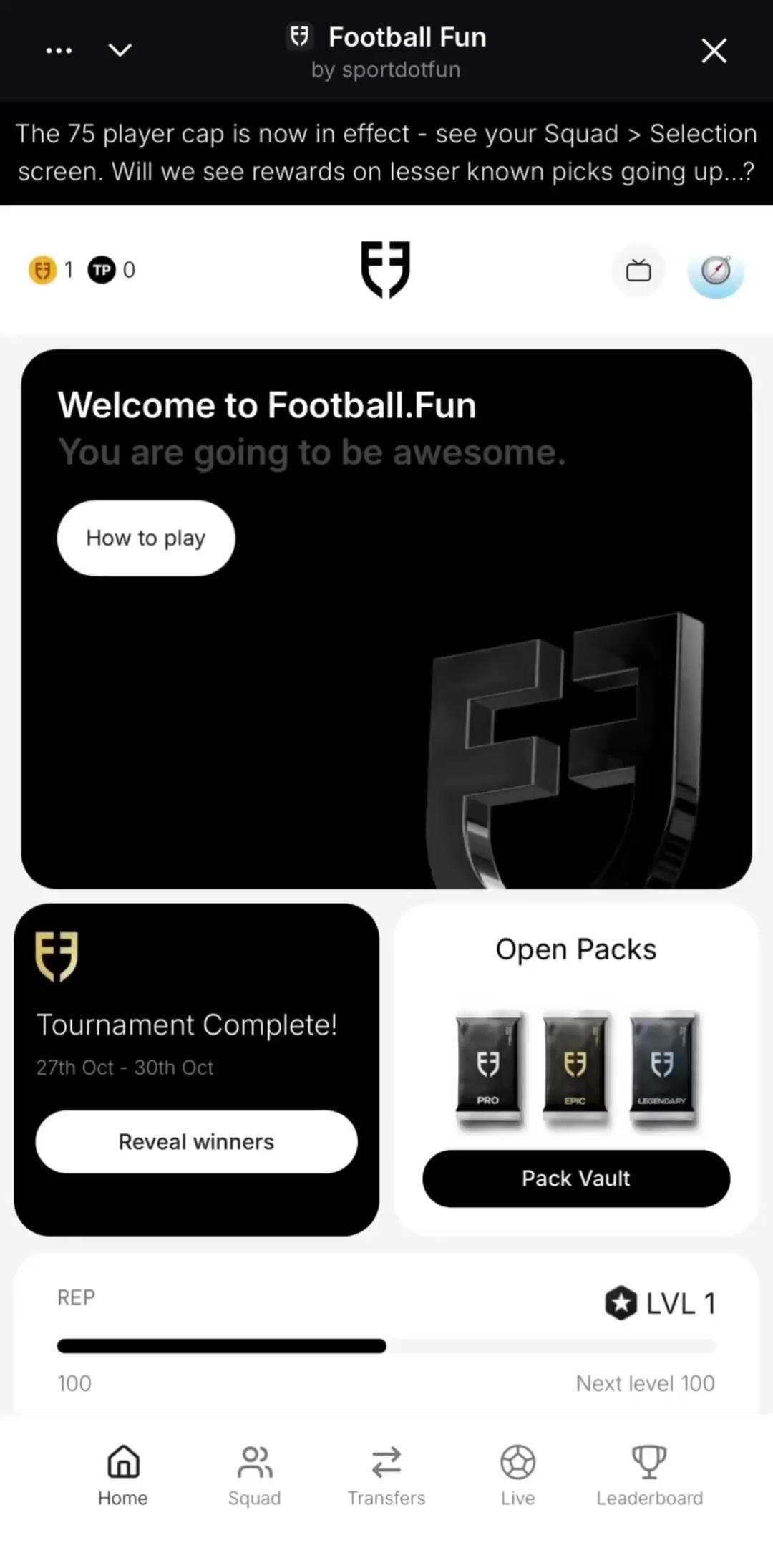Open the TP points balance
The width and height of the screenshot is (773, 1568).
[x=111, y=270]
